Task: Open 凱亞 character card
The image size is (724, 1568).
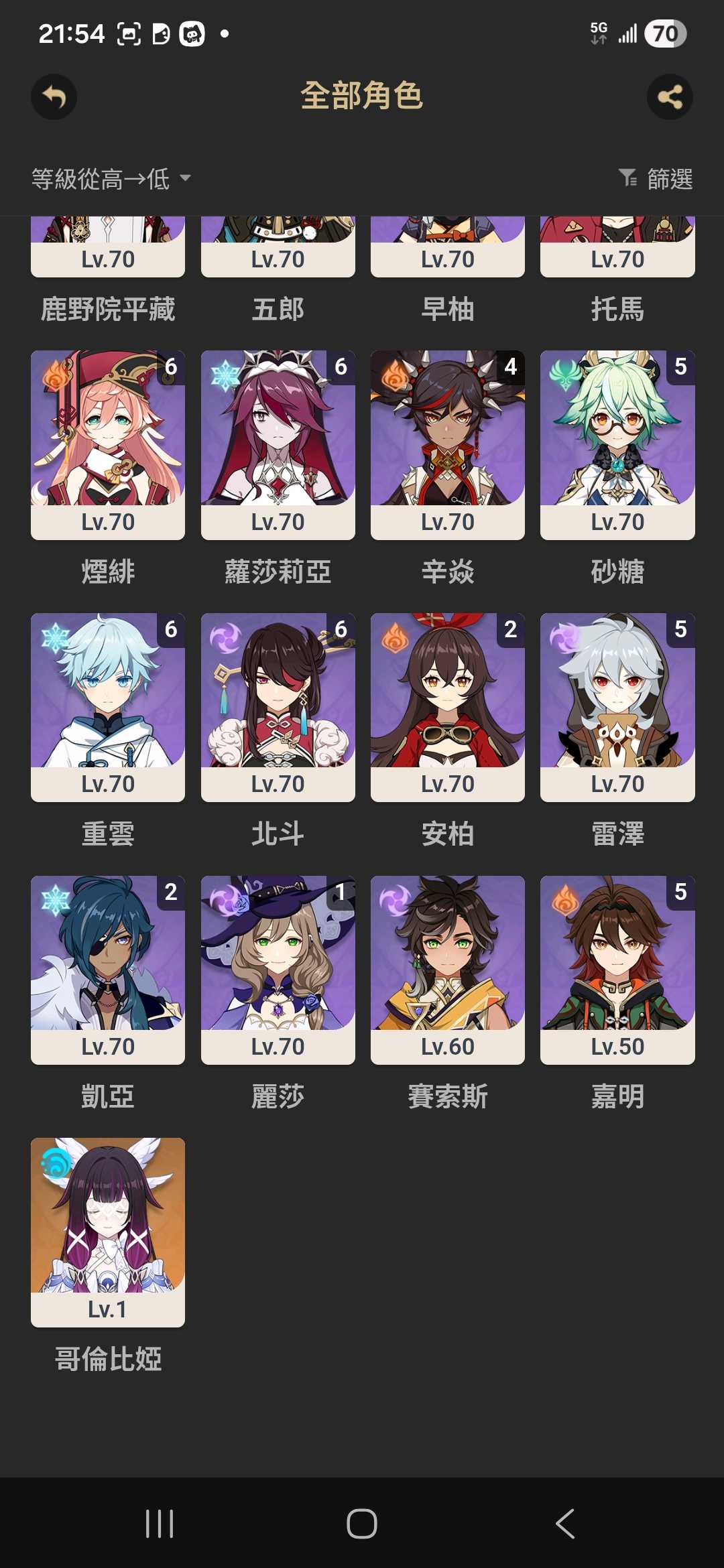Action: tap(108, 970)
